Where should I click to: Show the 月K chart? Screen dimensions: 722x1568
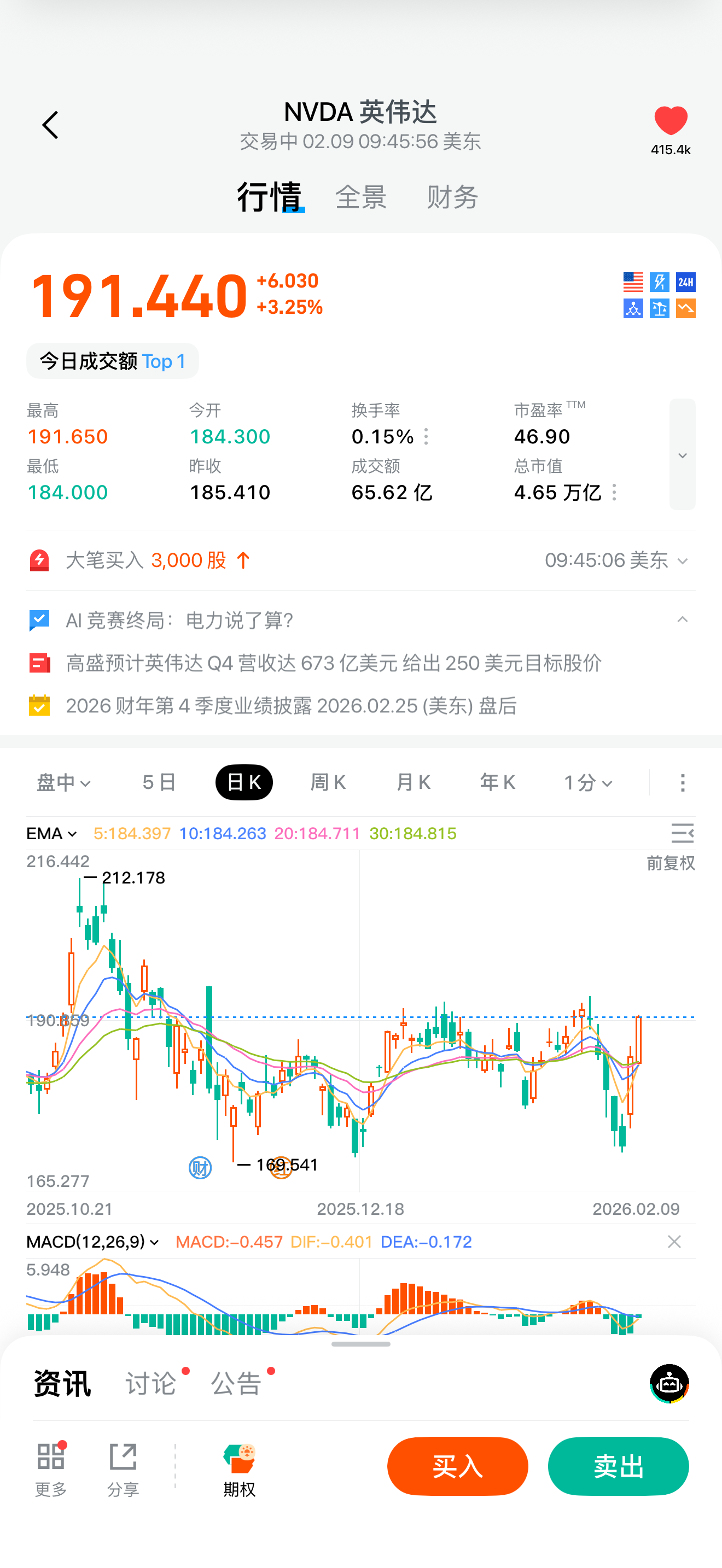(414, 782)
